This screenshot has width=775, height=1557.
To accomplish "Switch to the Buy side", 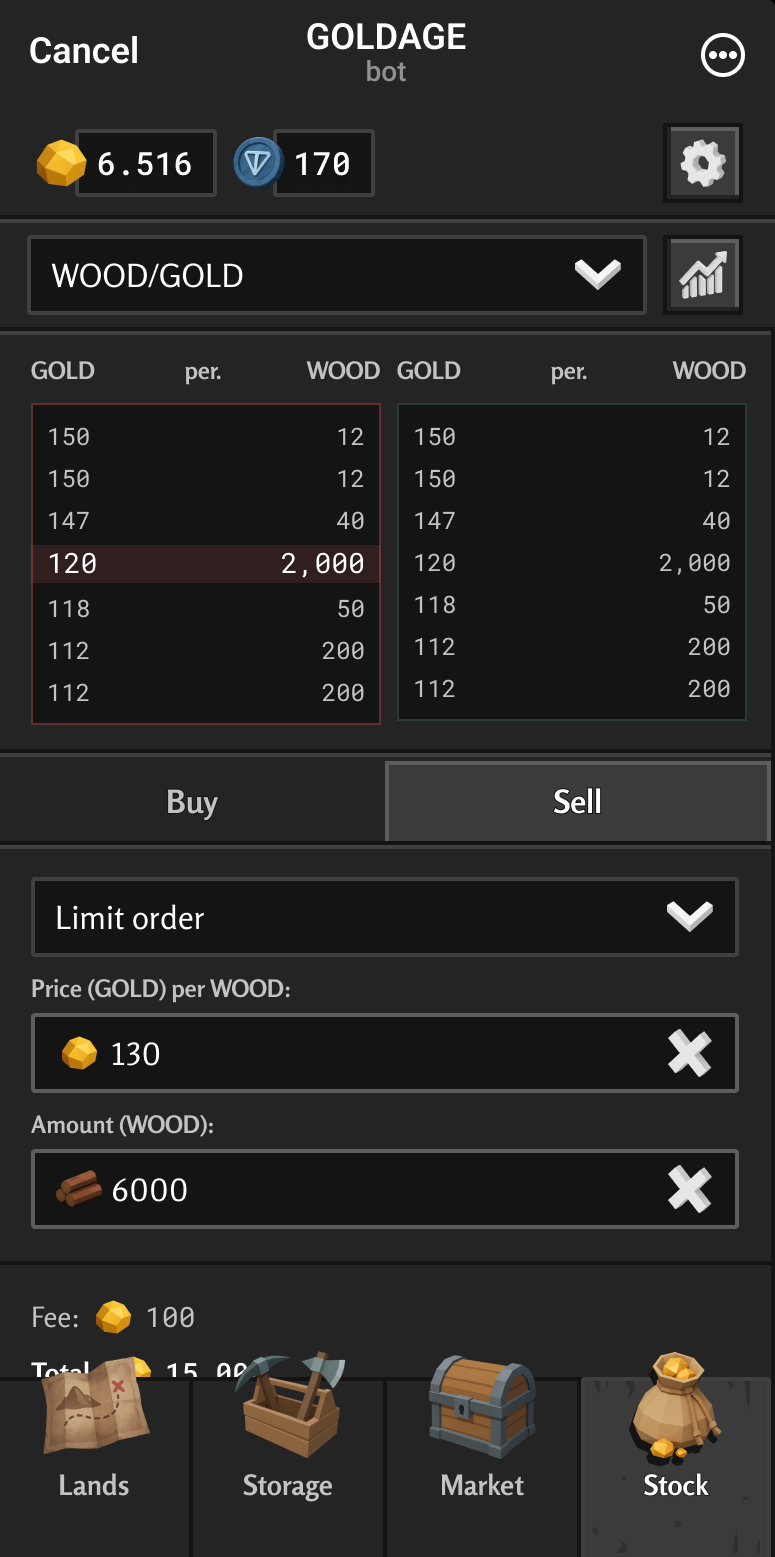I will (x=192, y=801).
